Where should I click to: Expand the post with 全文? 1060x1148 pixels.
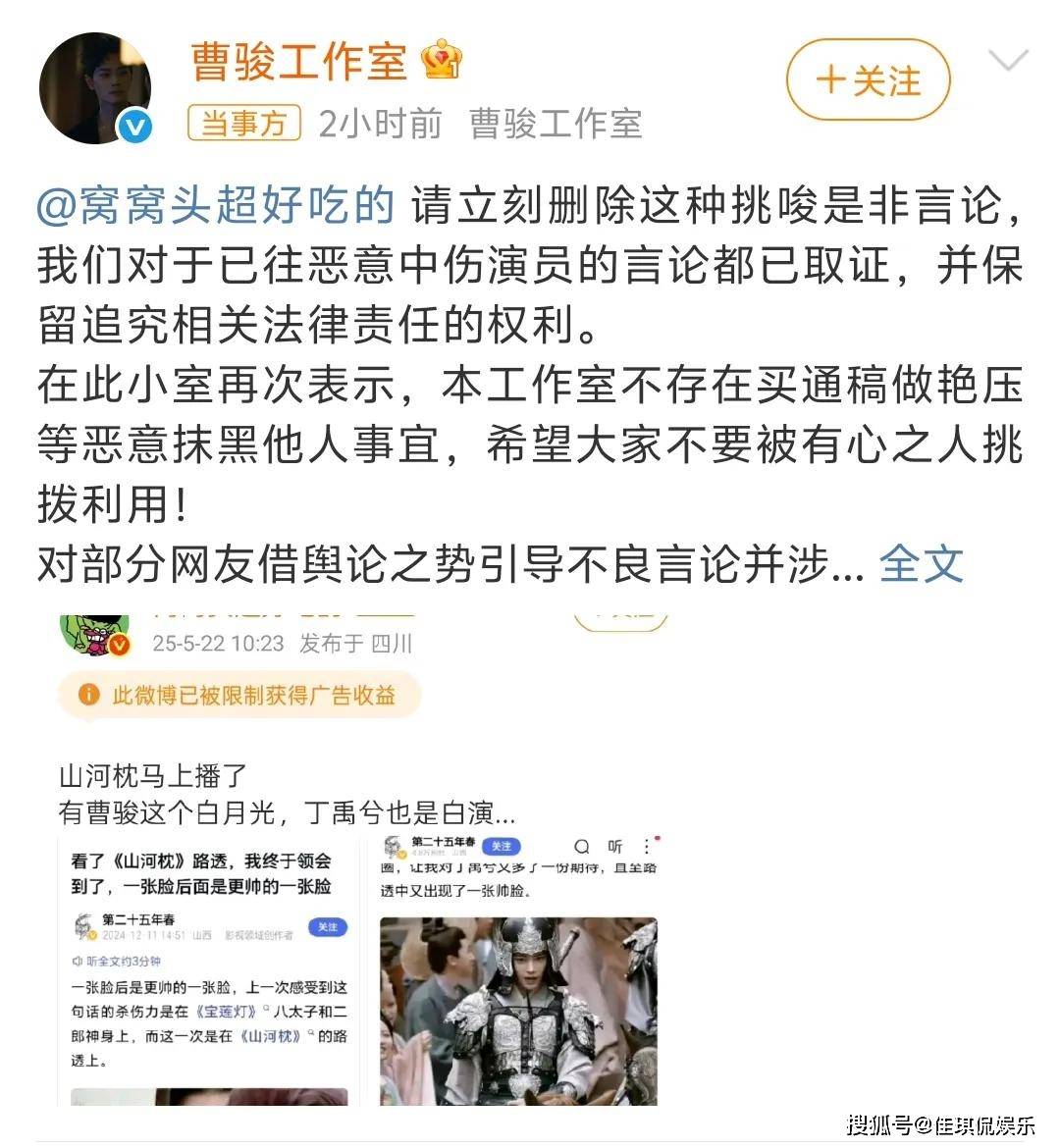[920, 564]
